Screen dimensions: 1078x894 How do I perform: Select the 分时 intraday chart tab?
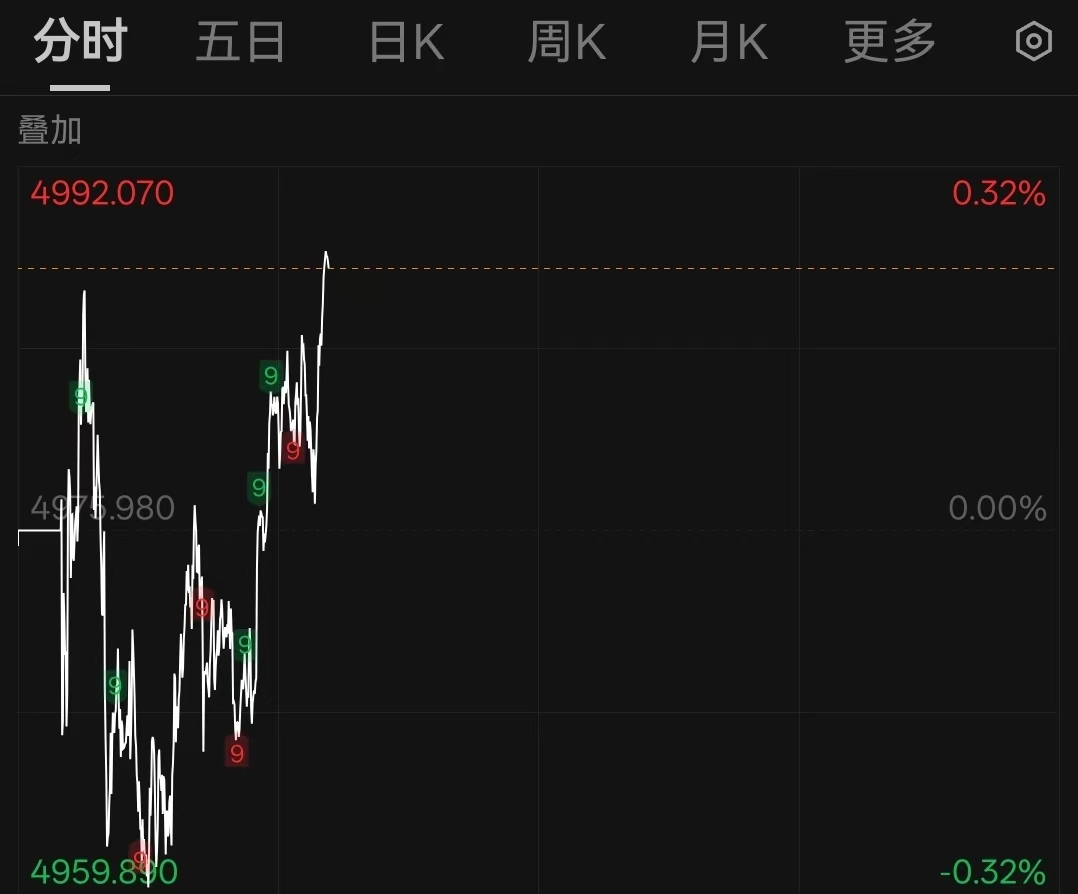point(80,43)
